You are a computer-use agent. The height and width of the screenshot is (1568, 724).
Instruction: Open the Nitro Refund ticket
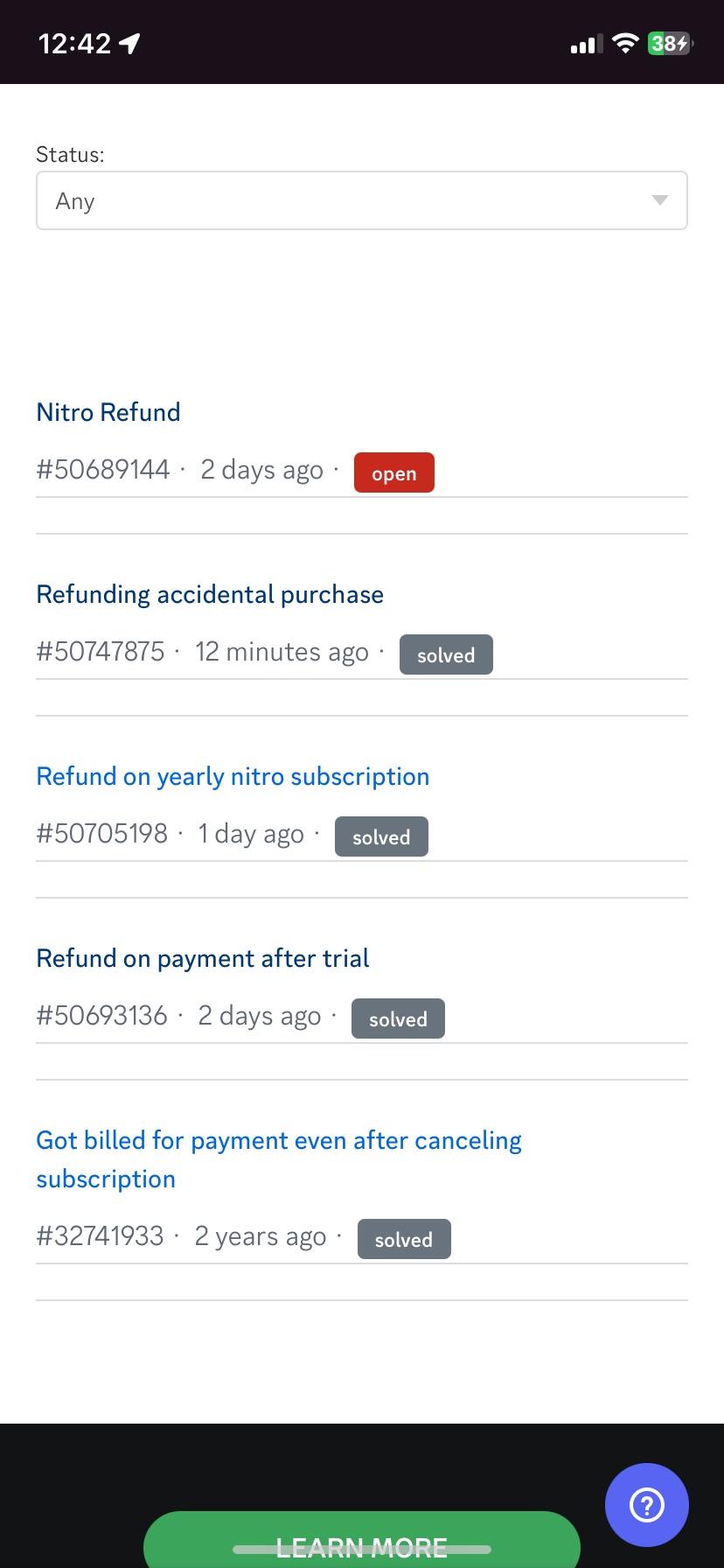coord(108,411)
